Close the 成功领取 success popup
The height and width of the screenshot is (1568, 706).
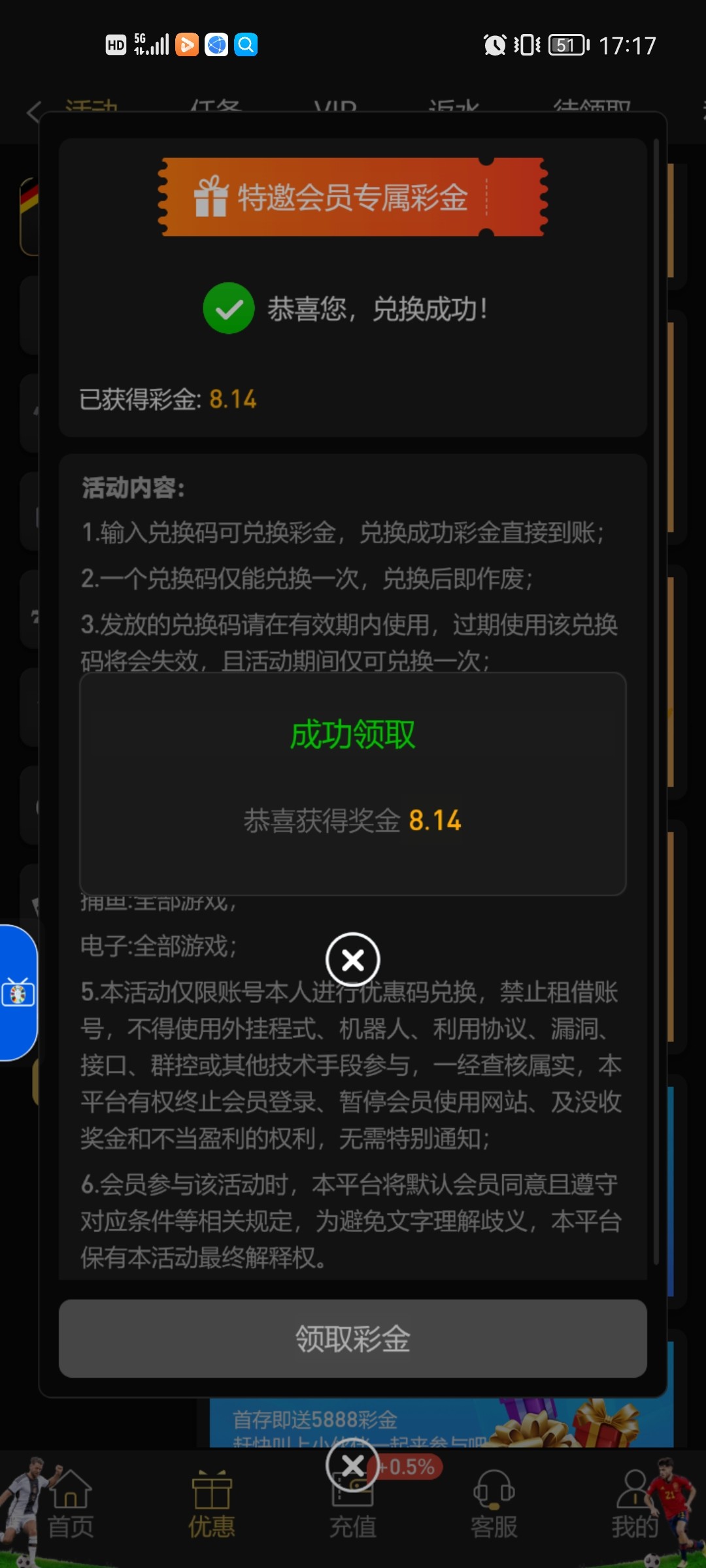click(x=353, y=960)
